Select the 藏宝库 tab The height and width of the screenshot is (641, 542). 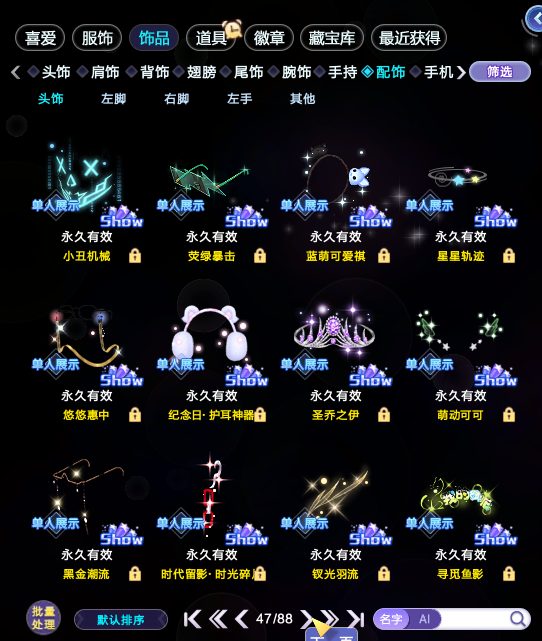coord(331,38)
